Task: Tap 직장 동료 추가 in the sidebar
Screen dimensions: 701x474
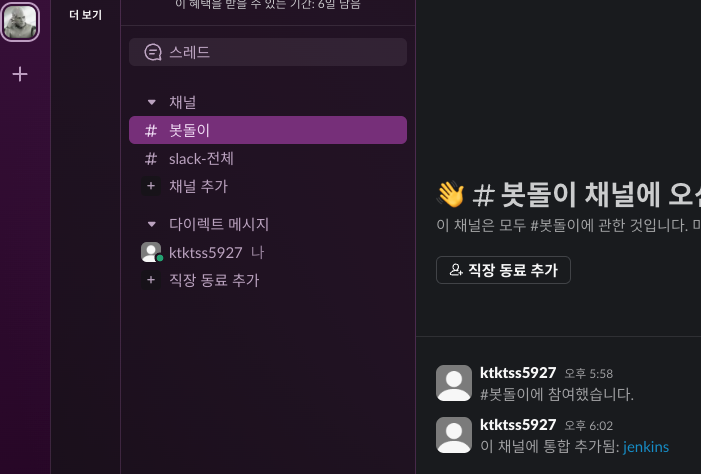Action: click(x=214, y=280)
